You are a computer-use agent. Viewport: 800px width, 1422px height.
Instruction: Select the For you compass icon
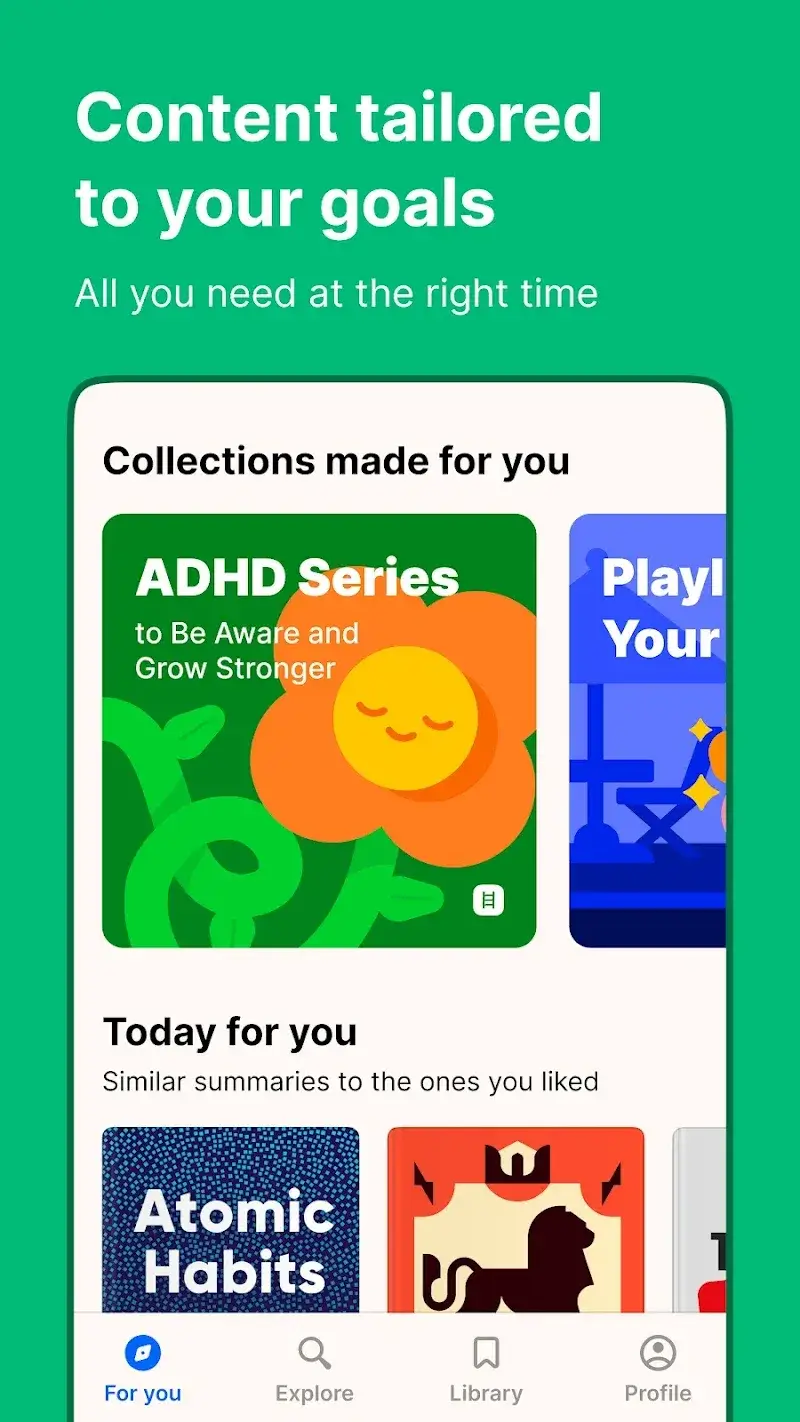click(x=143, y=1351)
